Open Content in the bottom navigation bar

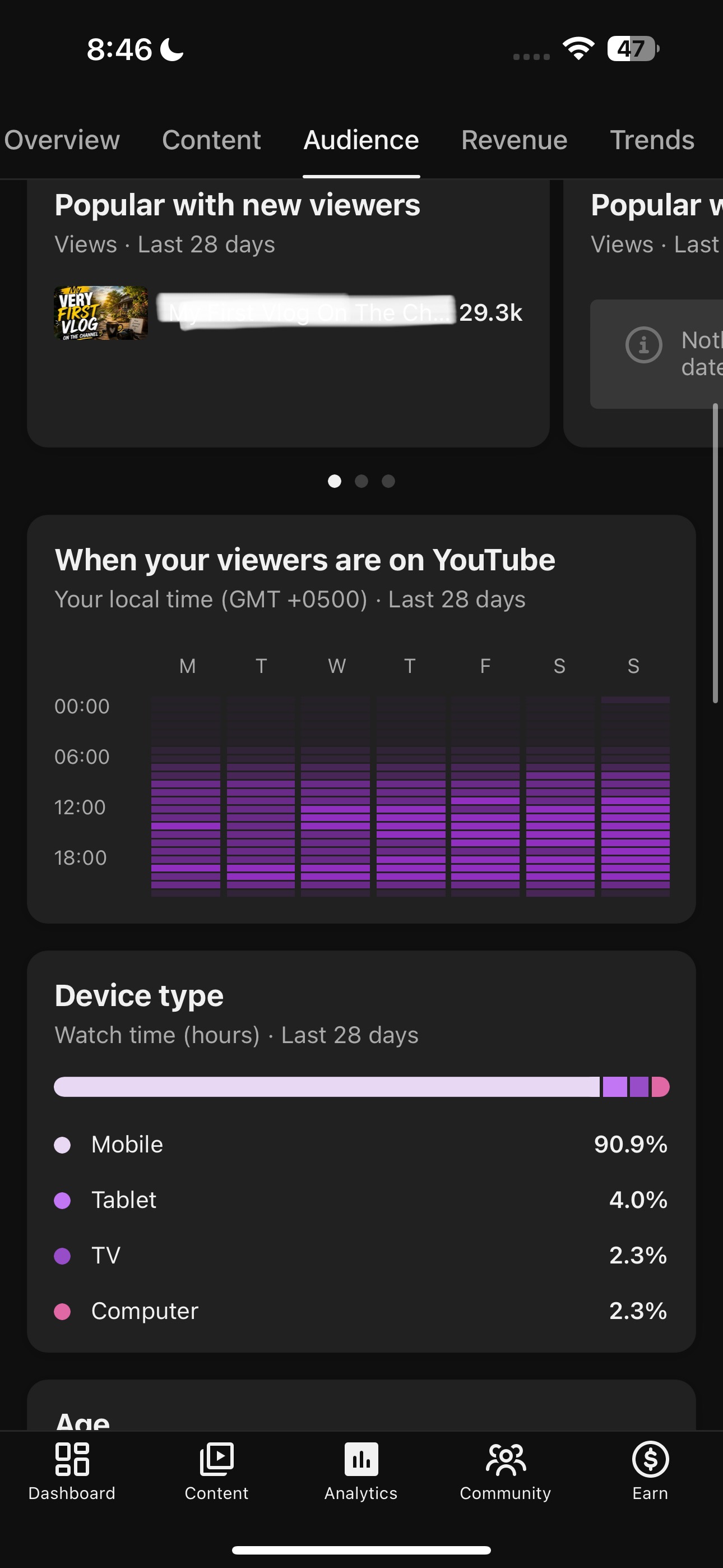(217, 1470)
